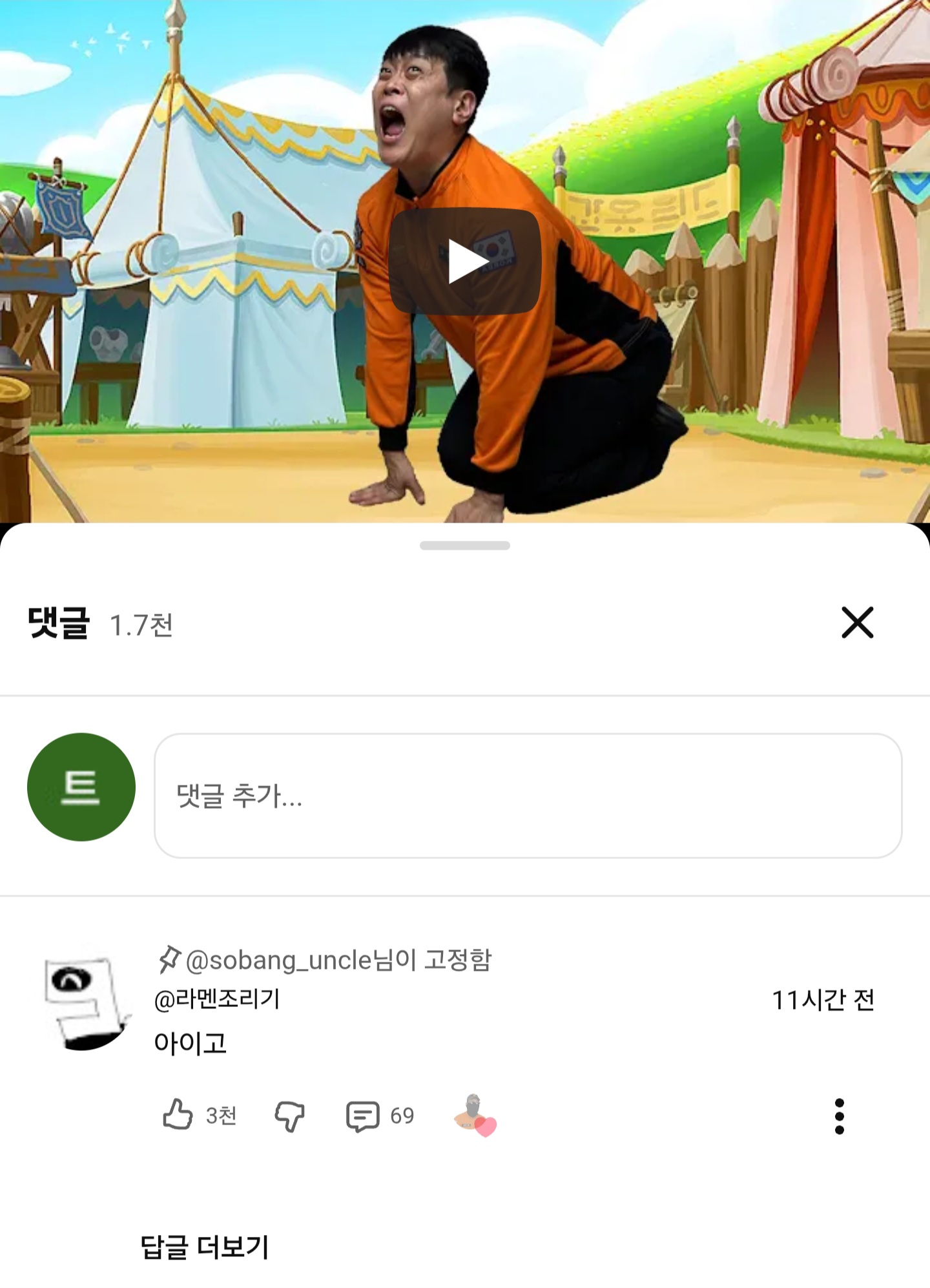Viewport: 930px width, 1288px height.
Task: Play the video
Action: point(464,262)
